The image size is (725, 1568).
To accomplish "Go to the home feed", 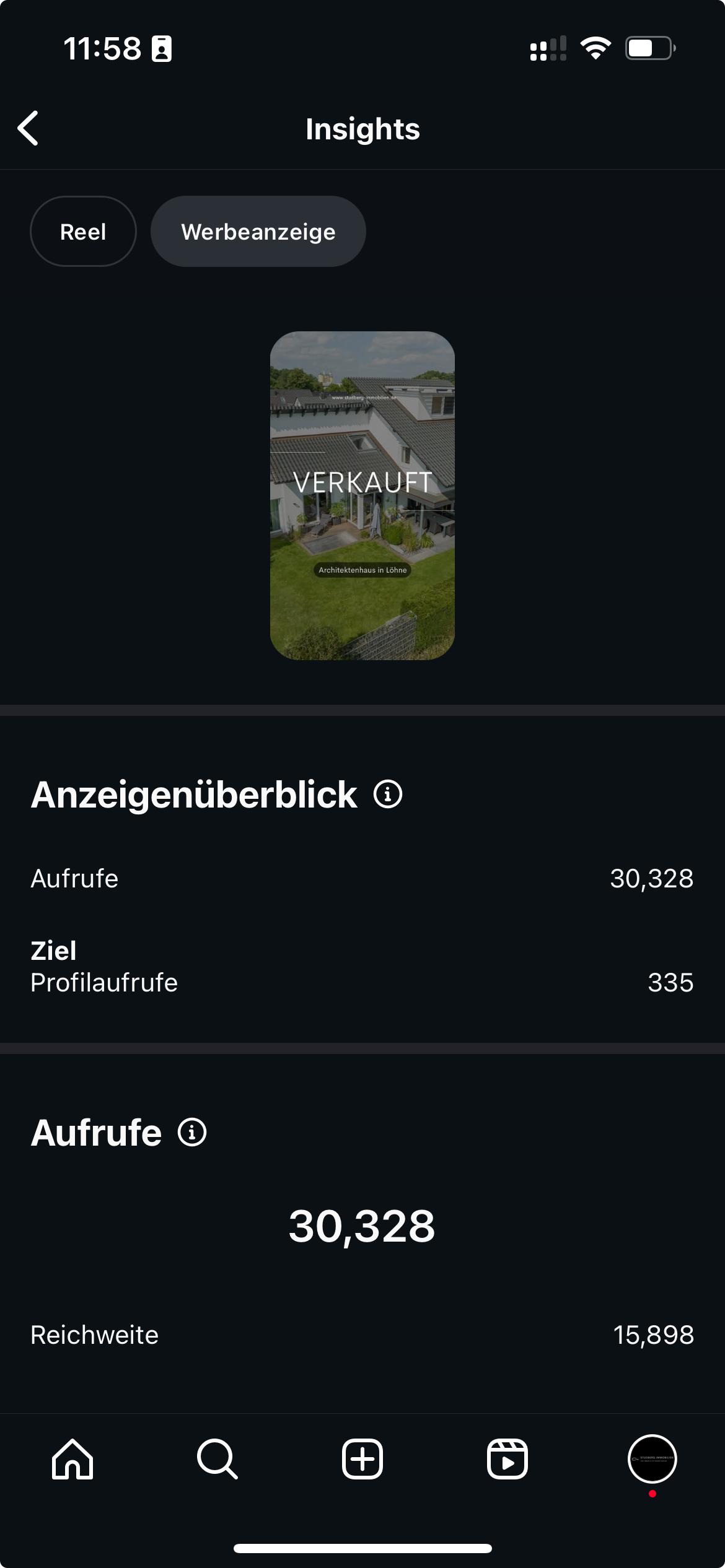I will [72, 1459].
